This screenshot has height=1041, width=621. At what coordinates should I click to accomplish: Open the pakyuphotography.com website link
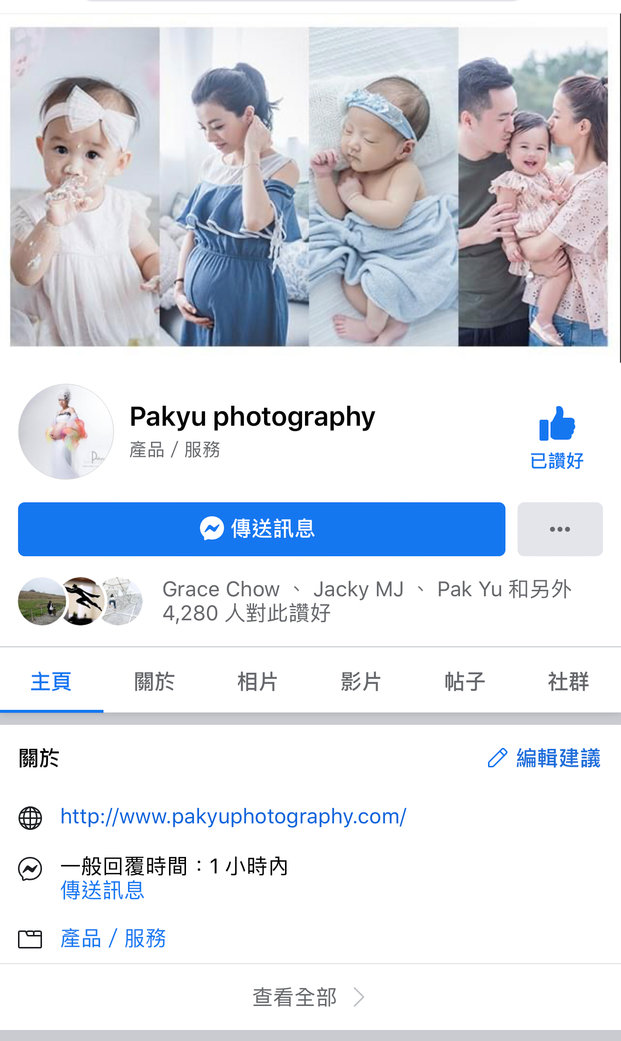[233, 816]
